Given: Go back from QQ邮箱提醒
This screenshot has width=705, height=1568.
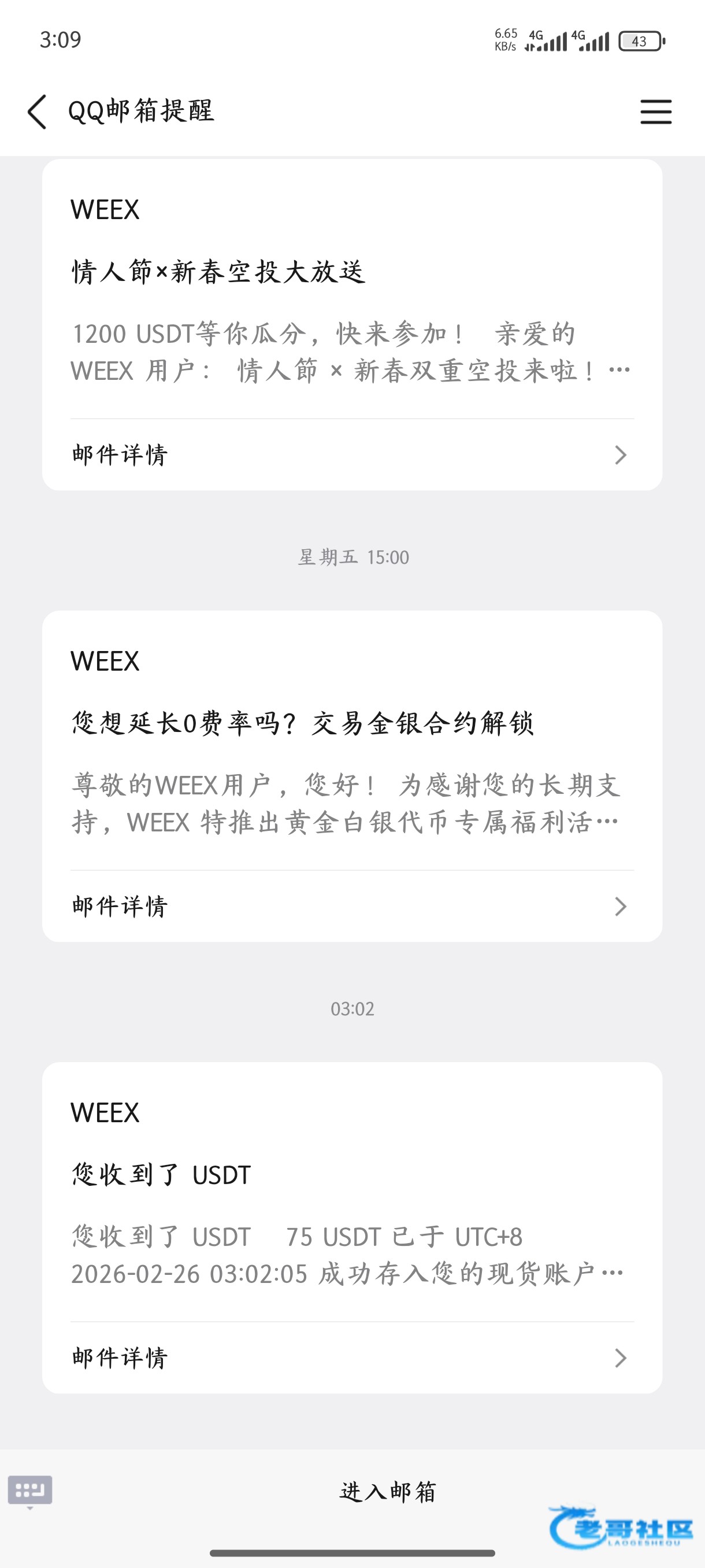Looking at the screenshot, I should click(36, 112).
